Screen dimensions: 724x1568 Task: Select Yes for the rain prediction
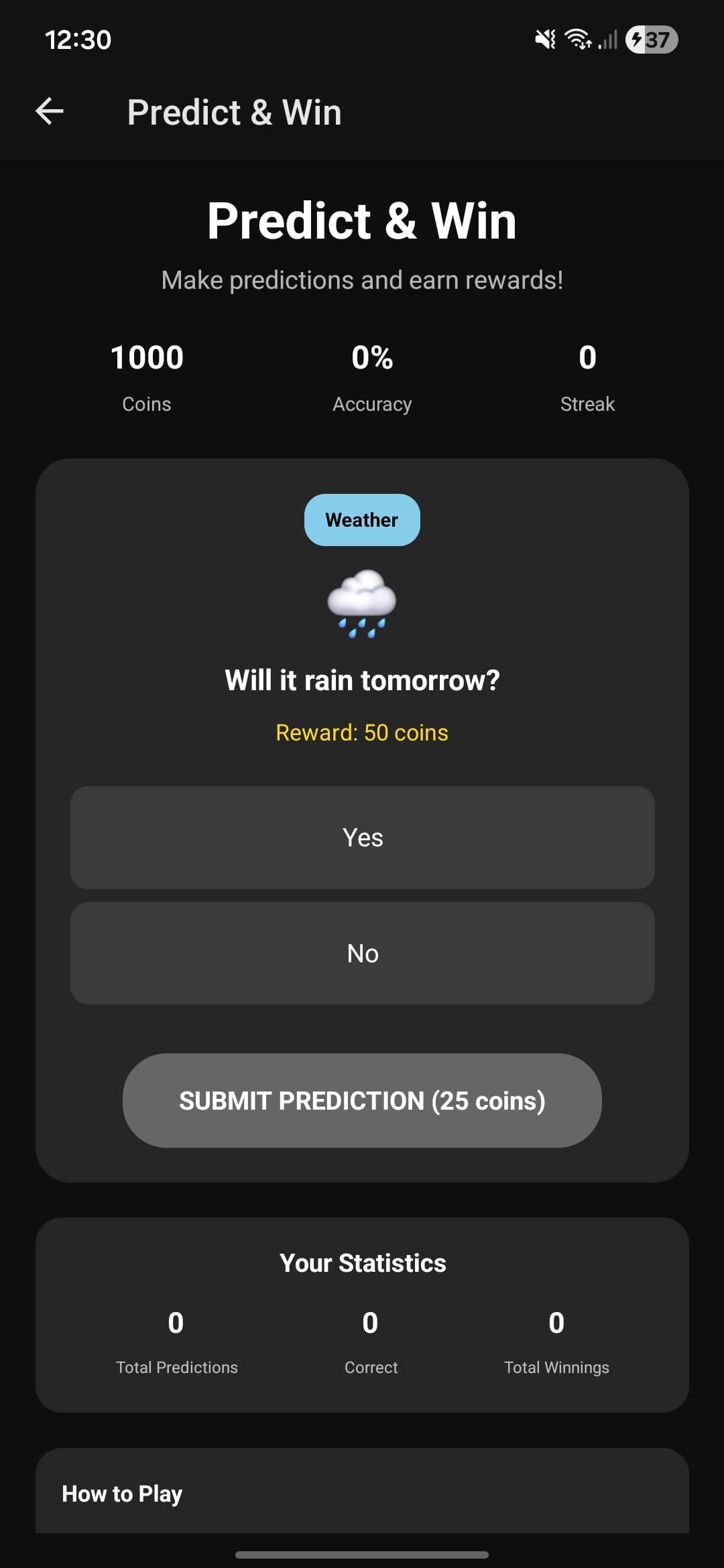[x=362, y=837]
